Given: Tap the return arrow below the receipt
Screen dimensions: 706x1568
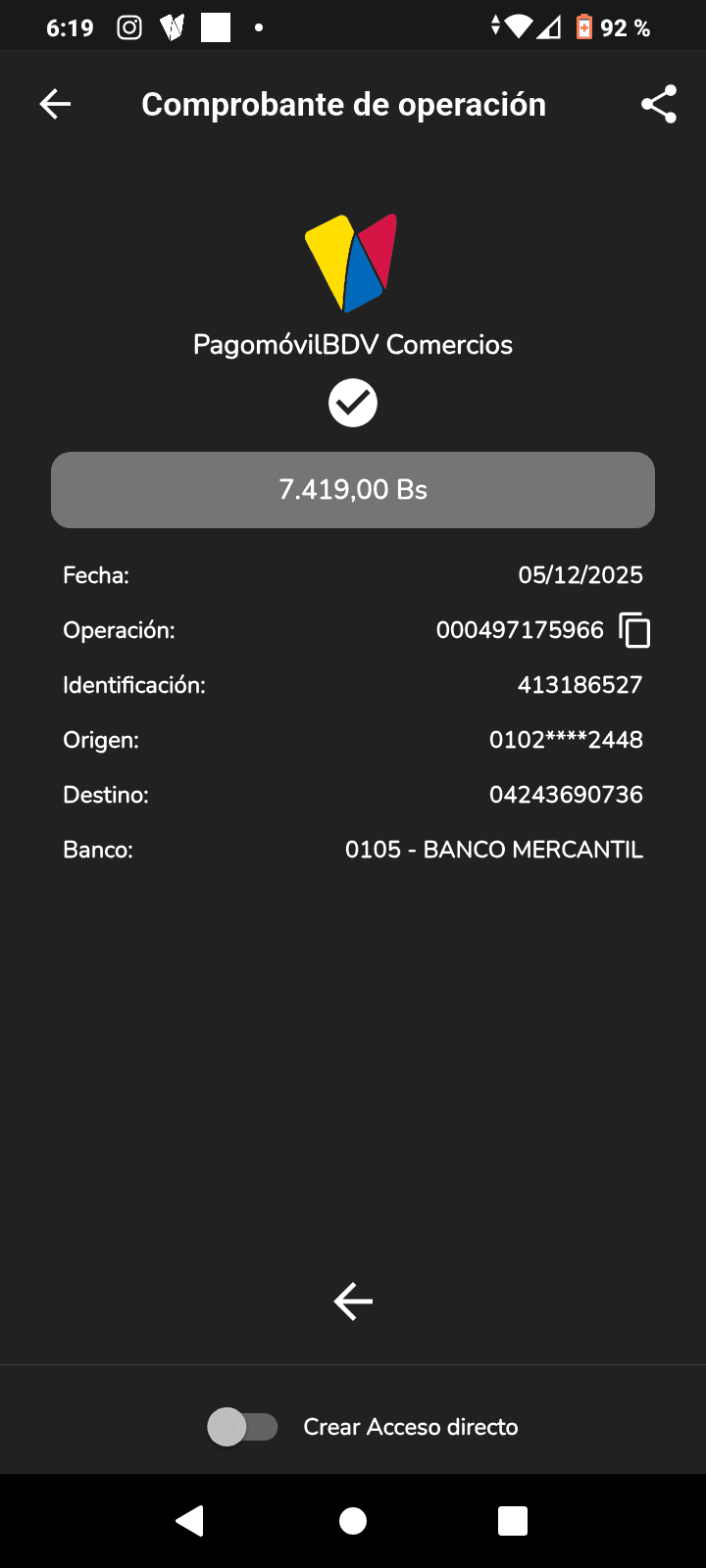Looking at the screenshot, I should [353, 1301].
